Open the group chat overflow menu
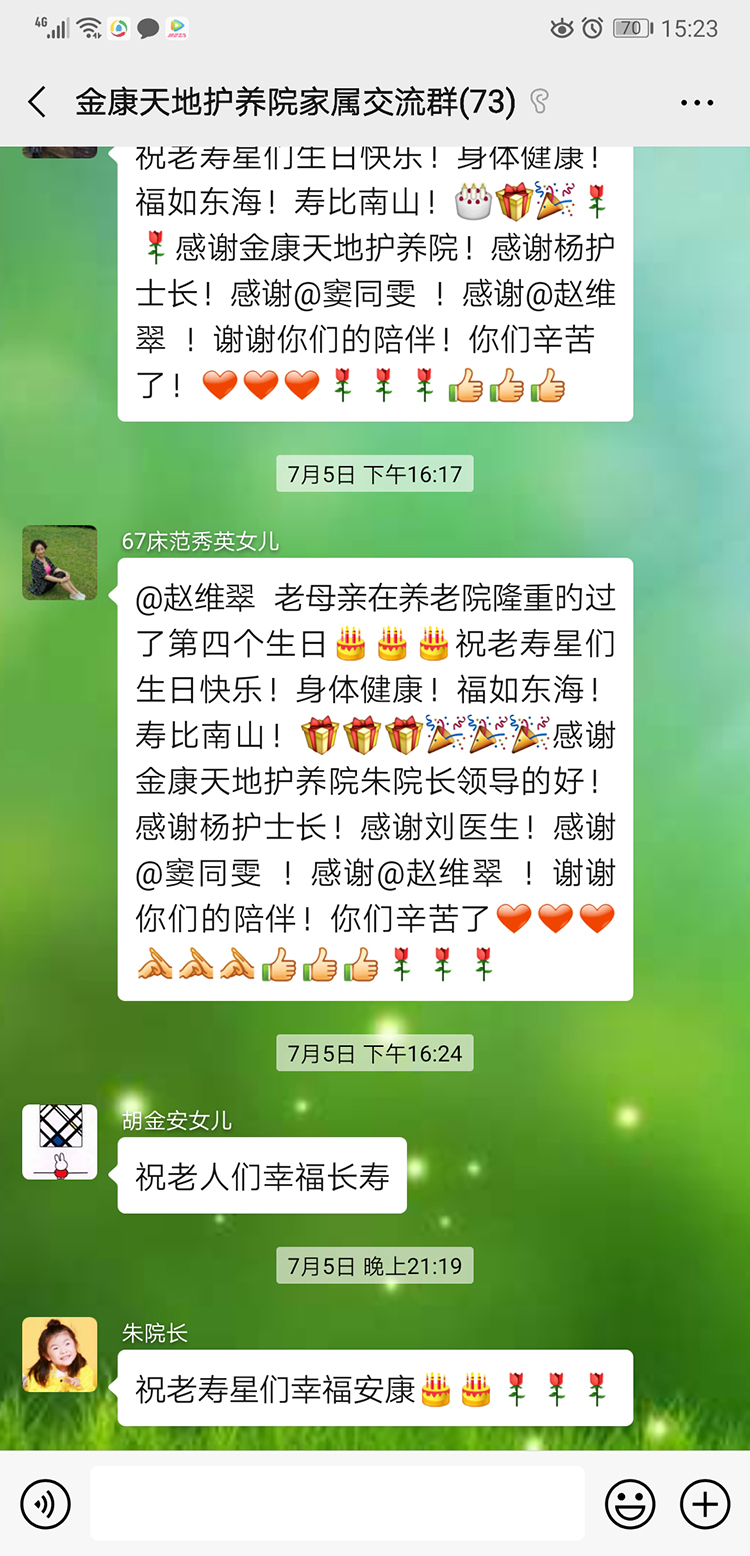The height and width of the screenshot is (1556, 750). [697, 103]
